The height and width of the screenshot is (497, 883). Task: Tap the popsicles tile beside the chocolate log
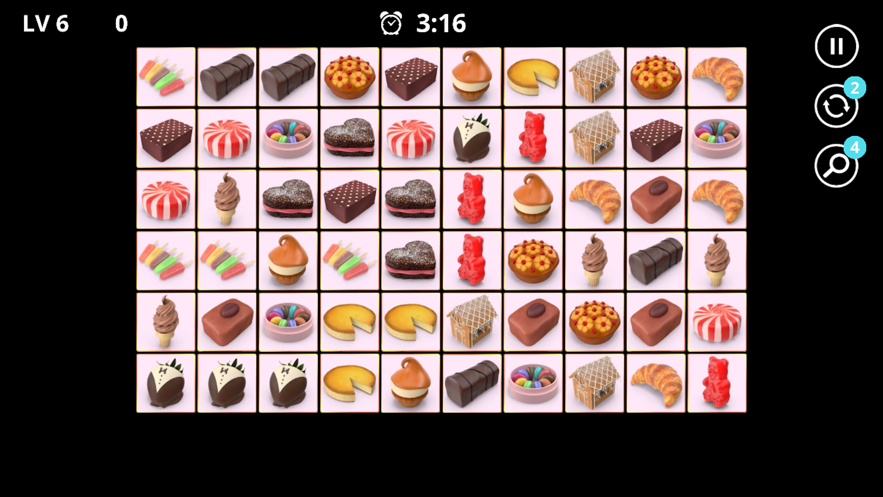tap(166, 77)
